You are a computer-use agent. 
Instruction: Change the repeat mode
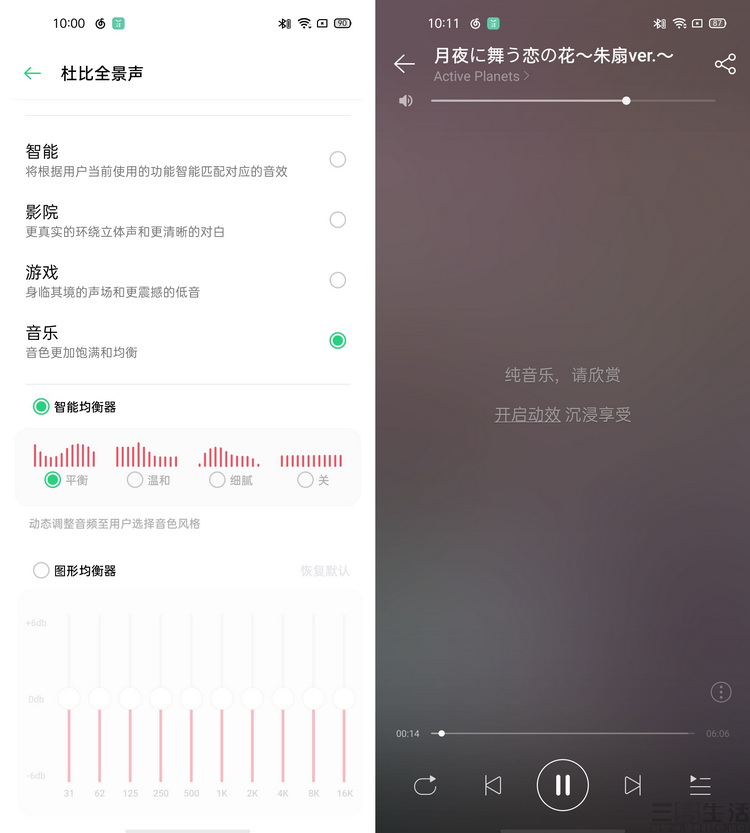tap(425, 785)
